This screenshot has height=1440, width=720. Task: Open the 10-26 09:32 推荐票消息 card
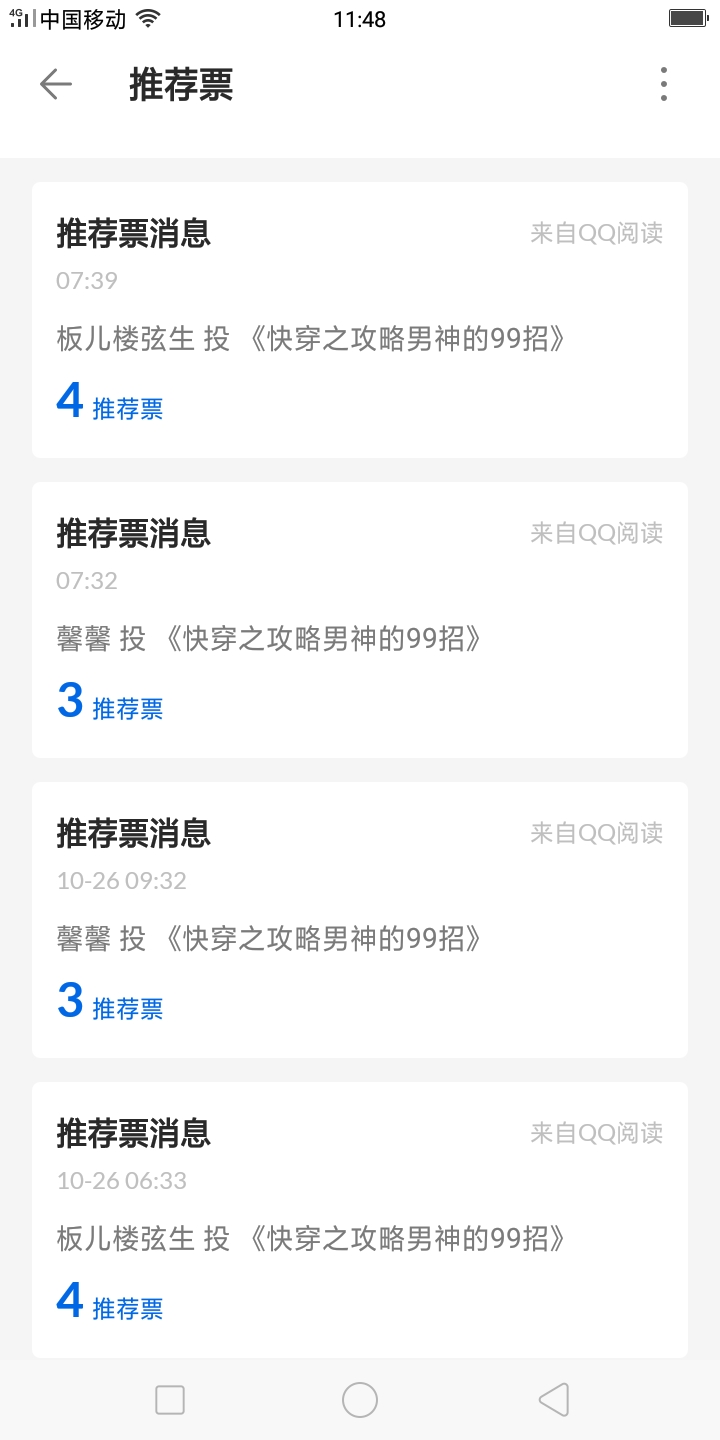[360, 920]
